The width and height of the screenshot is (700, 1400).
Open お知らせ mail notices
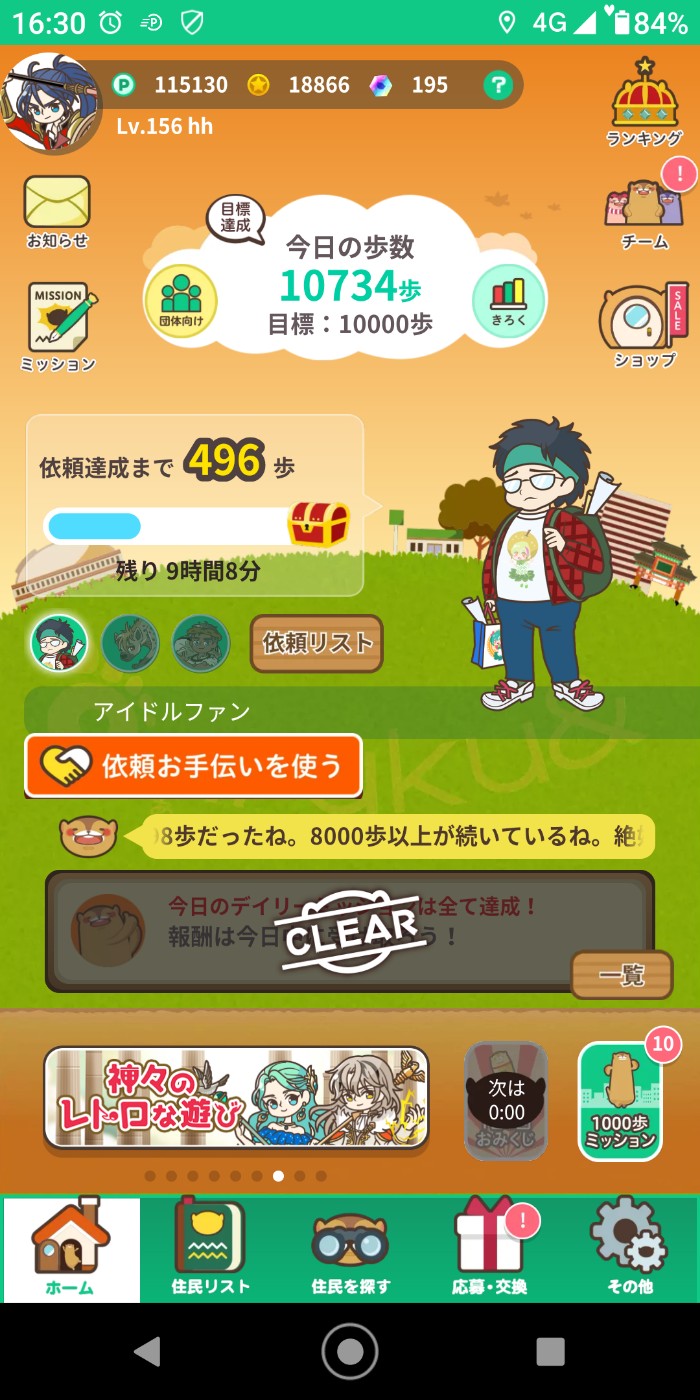tap(57, 211)
